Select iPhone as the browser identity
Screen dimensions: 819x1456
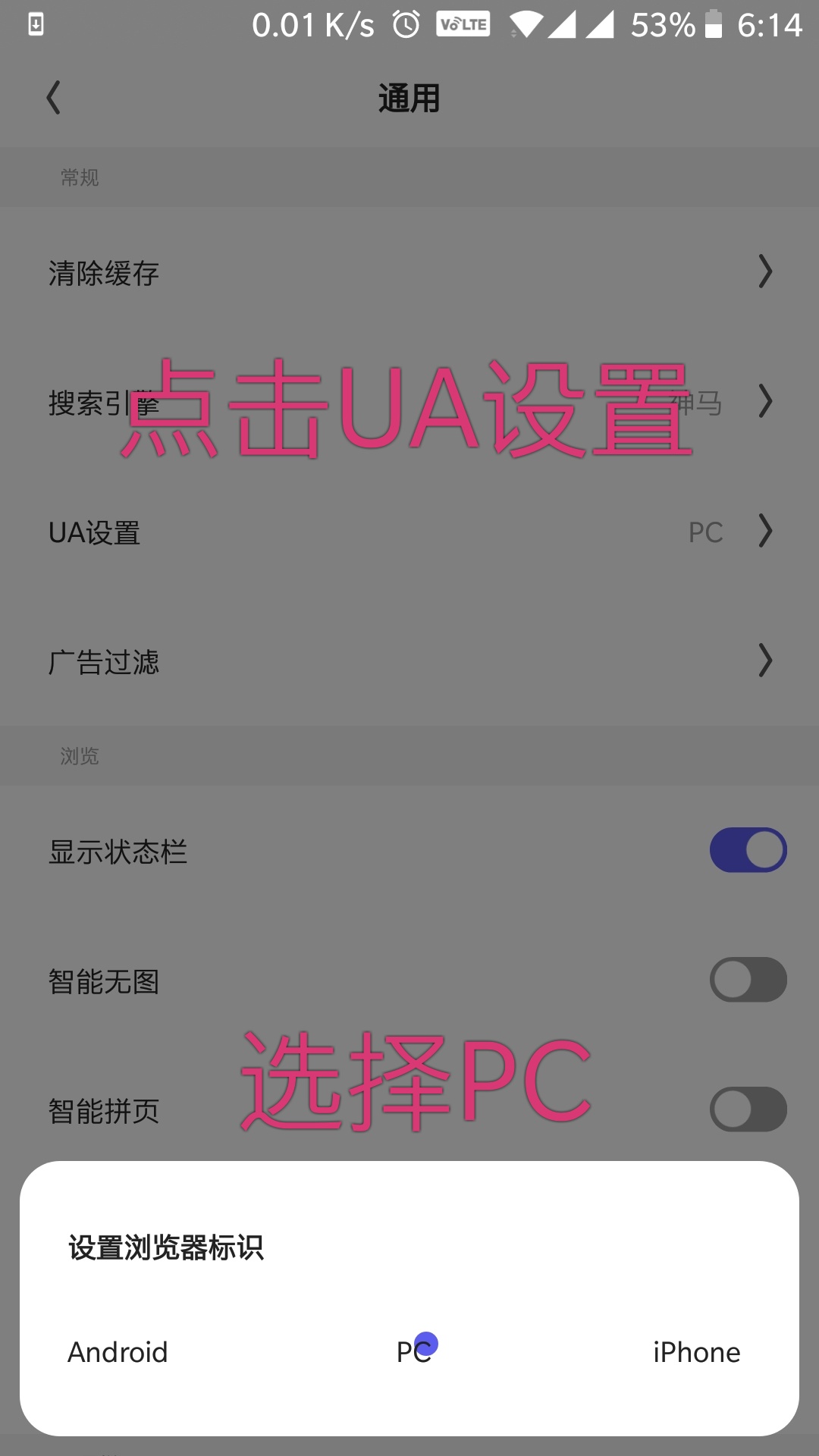click(696, 1352)
